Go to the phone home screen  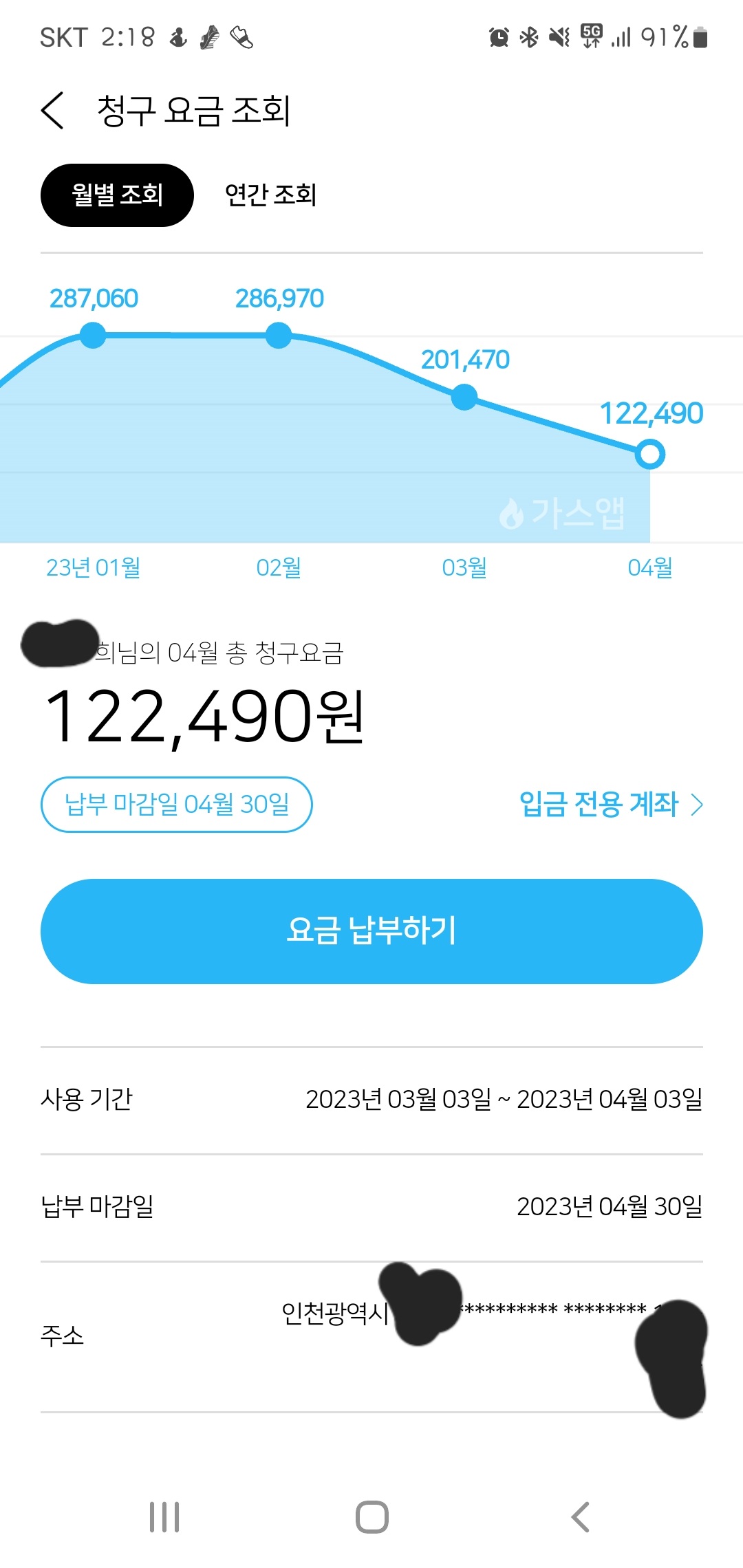(371, 1516)
